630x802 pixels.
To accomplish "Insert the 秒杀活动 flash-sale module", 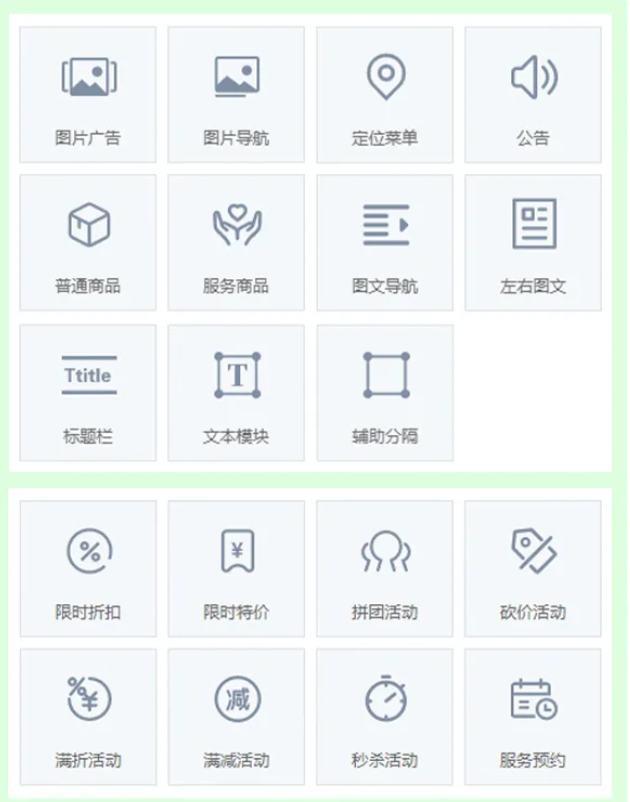I will click(x=385, y=716).
